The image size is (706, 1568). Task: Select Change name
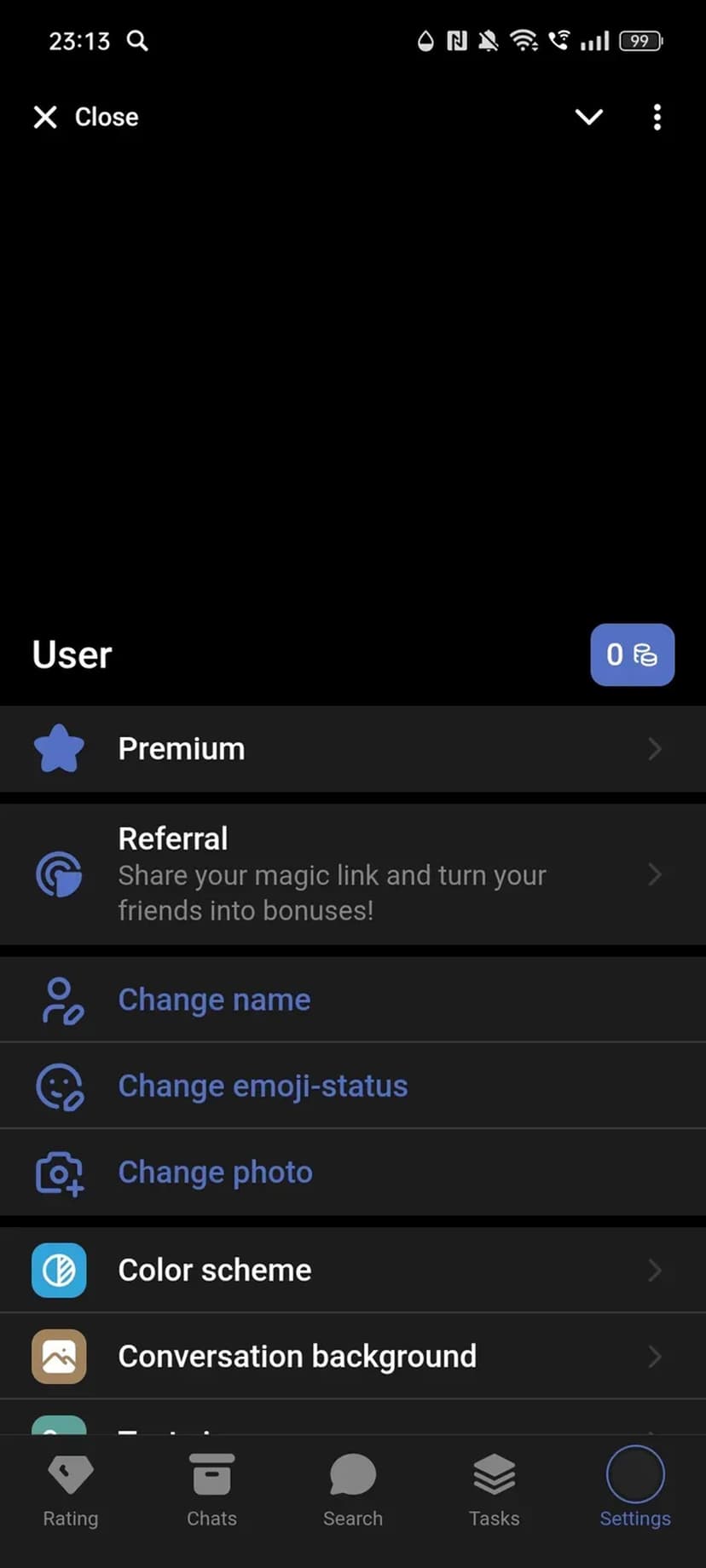point(352,1000)
